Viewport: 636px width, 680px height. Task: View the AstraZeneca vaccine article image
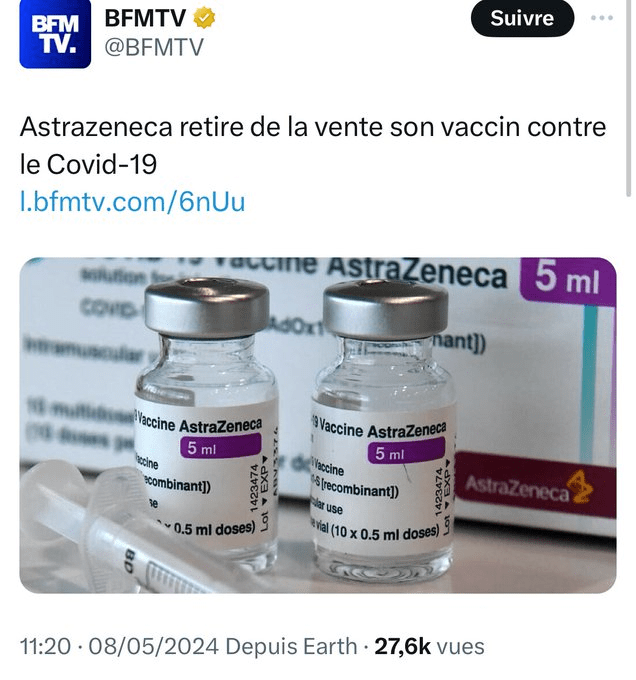(x=318, y=425)
